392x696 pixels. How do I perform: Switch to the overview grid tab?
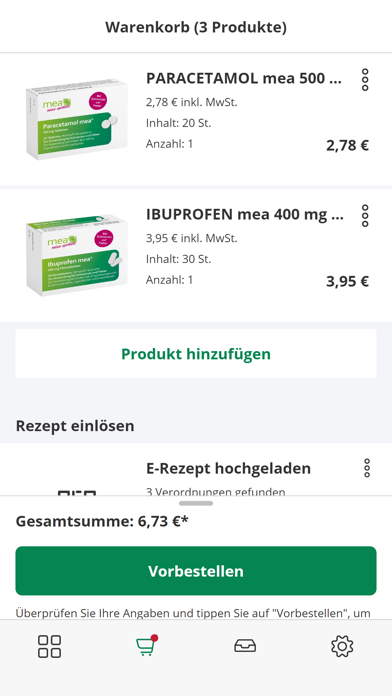click(x=49, y=646)
